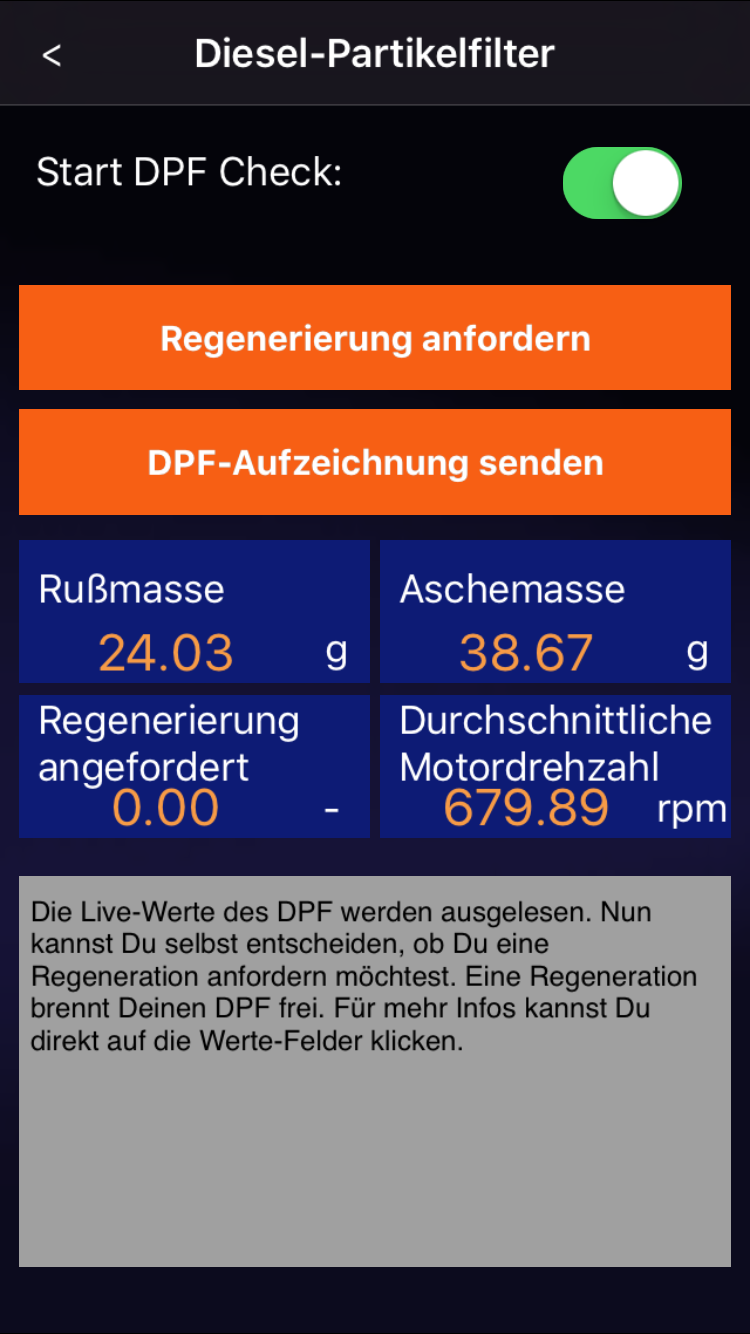Show details for Regenerierung angefordert field
This screenshot has height=1334, width=750.
(194, 766)
